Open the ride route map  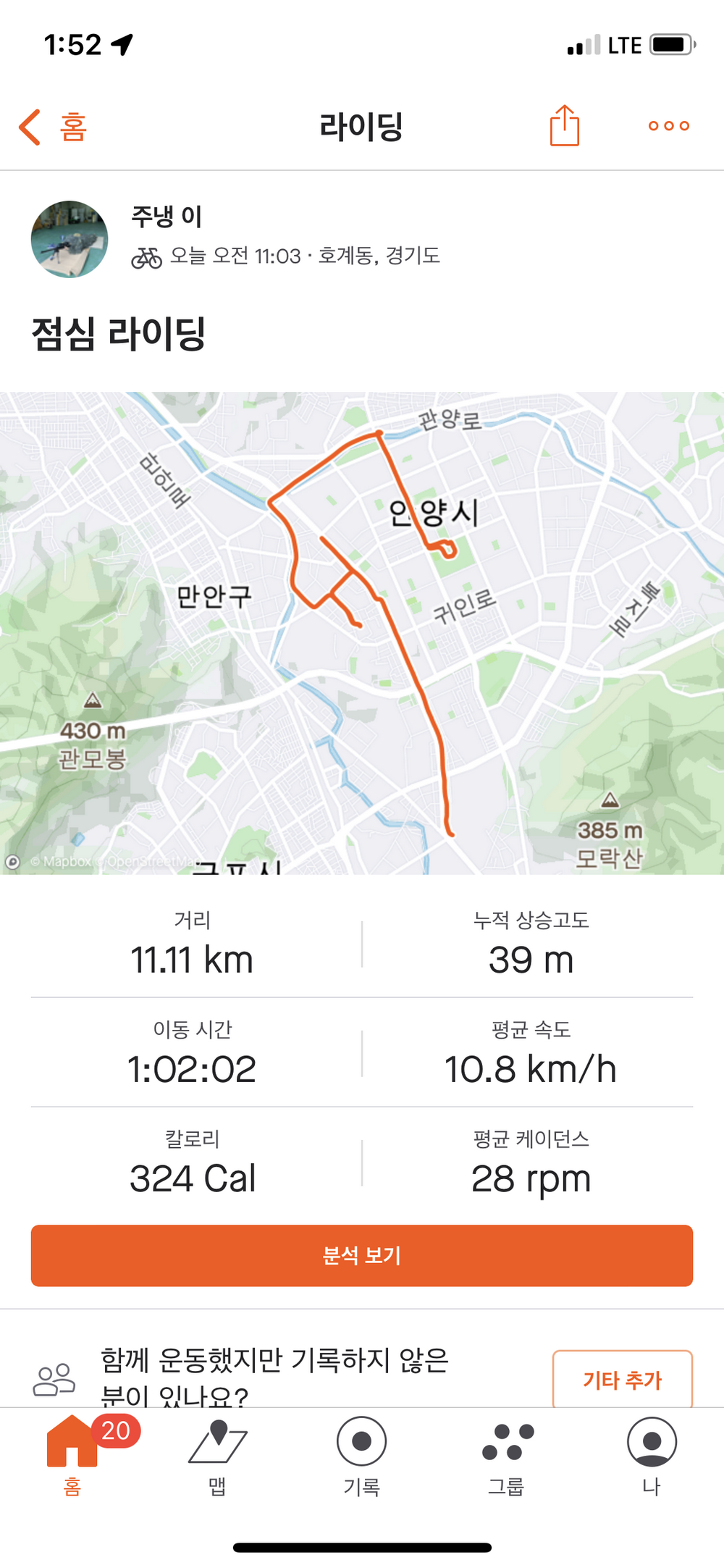[x=362, y=632]
